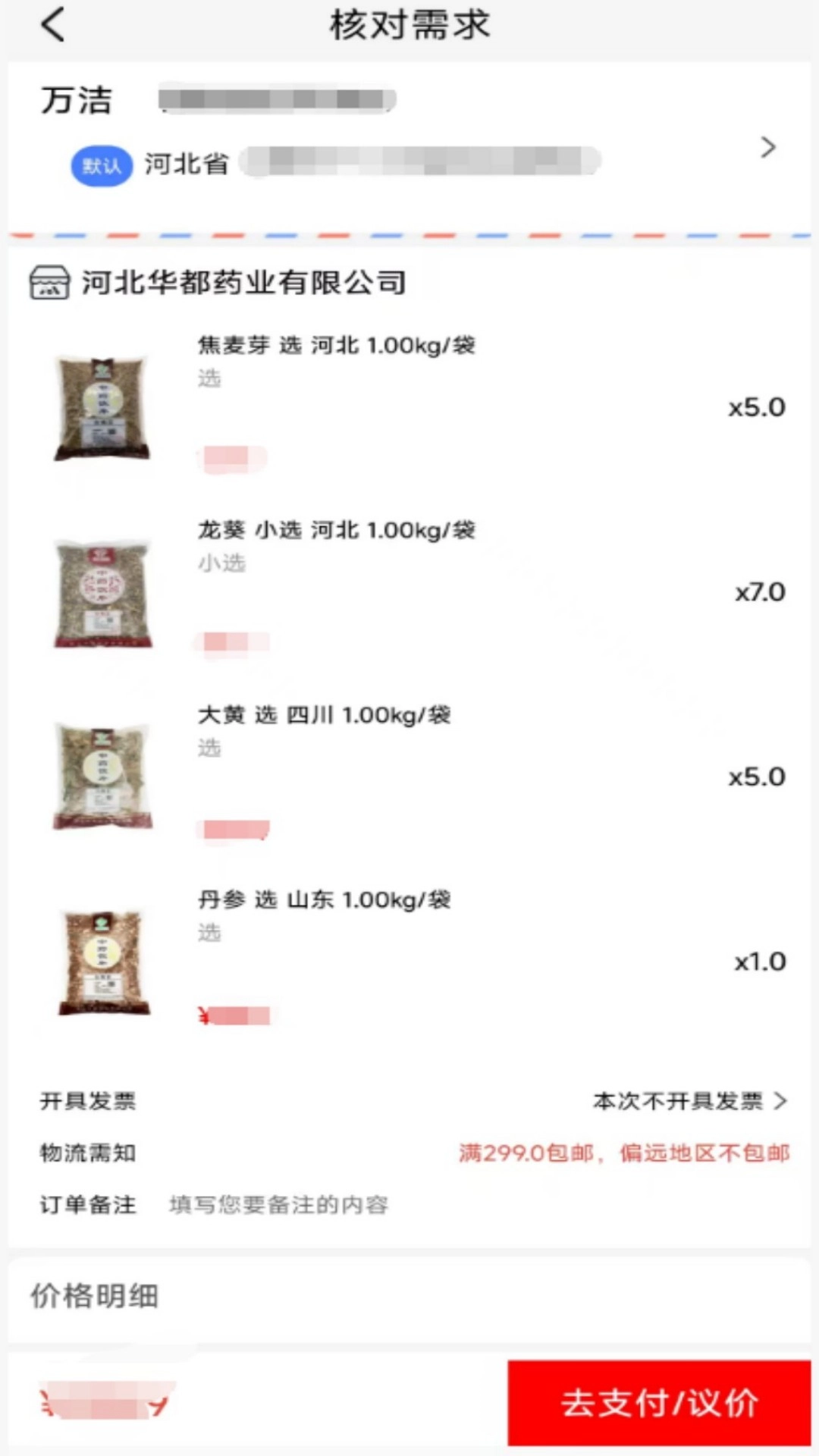Viewport: 819px width, 1456px height.
Task: Select the x7.0 quantity for 龙葵
Action: [x=756, y=592]
